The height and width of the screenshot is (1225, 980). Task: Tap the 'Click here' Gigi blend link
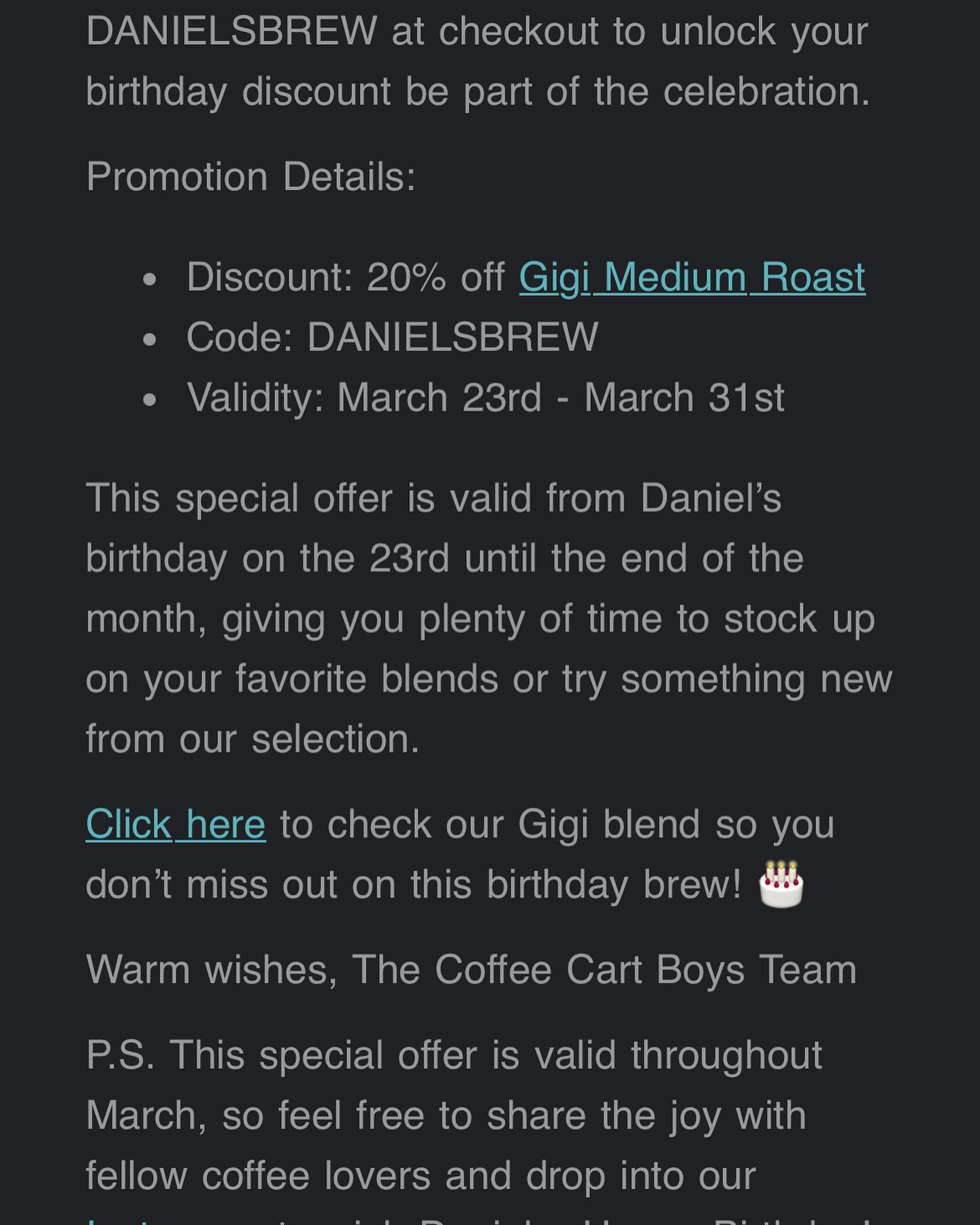click(176, 825)
